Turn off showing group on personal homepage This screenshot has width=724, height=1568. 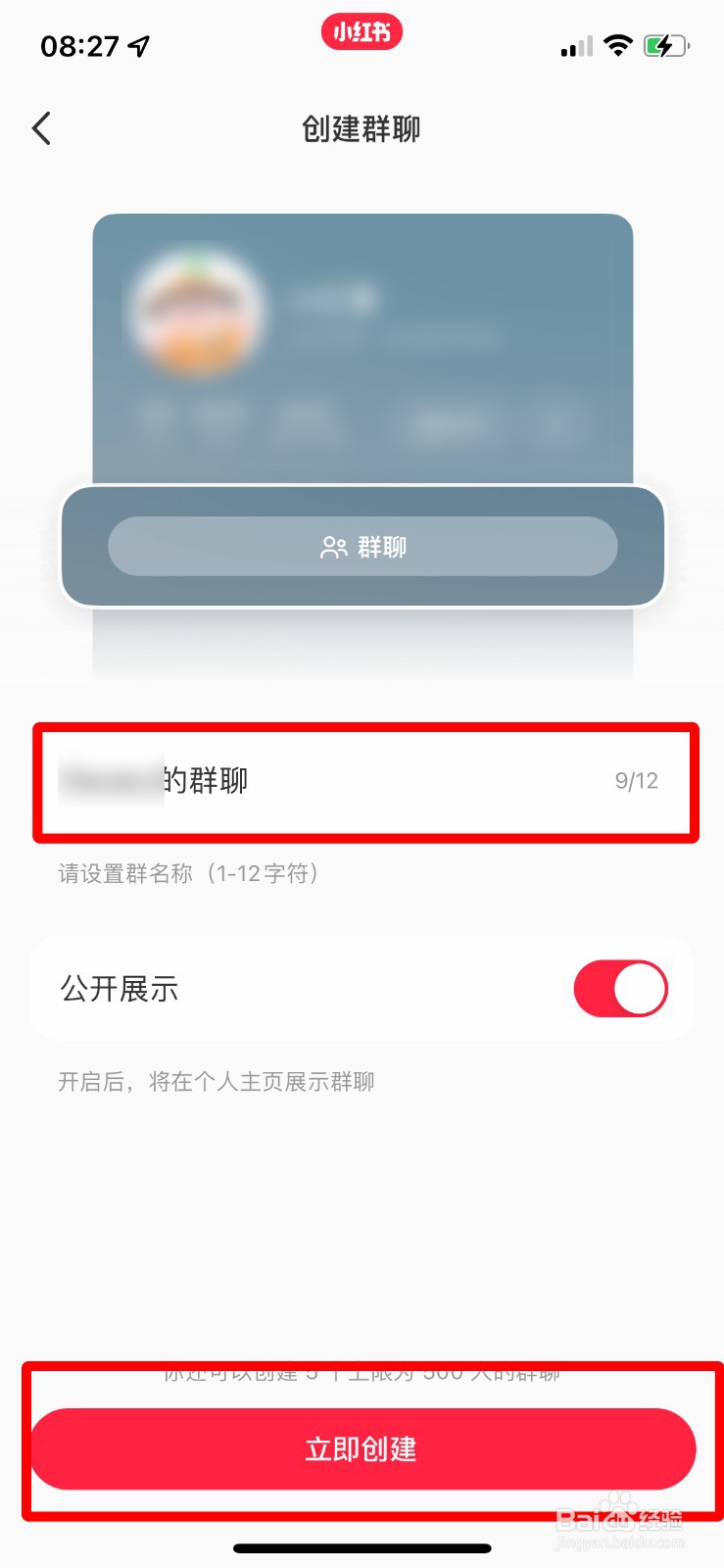(x=621, y=989)
